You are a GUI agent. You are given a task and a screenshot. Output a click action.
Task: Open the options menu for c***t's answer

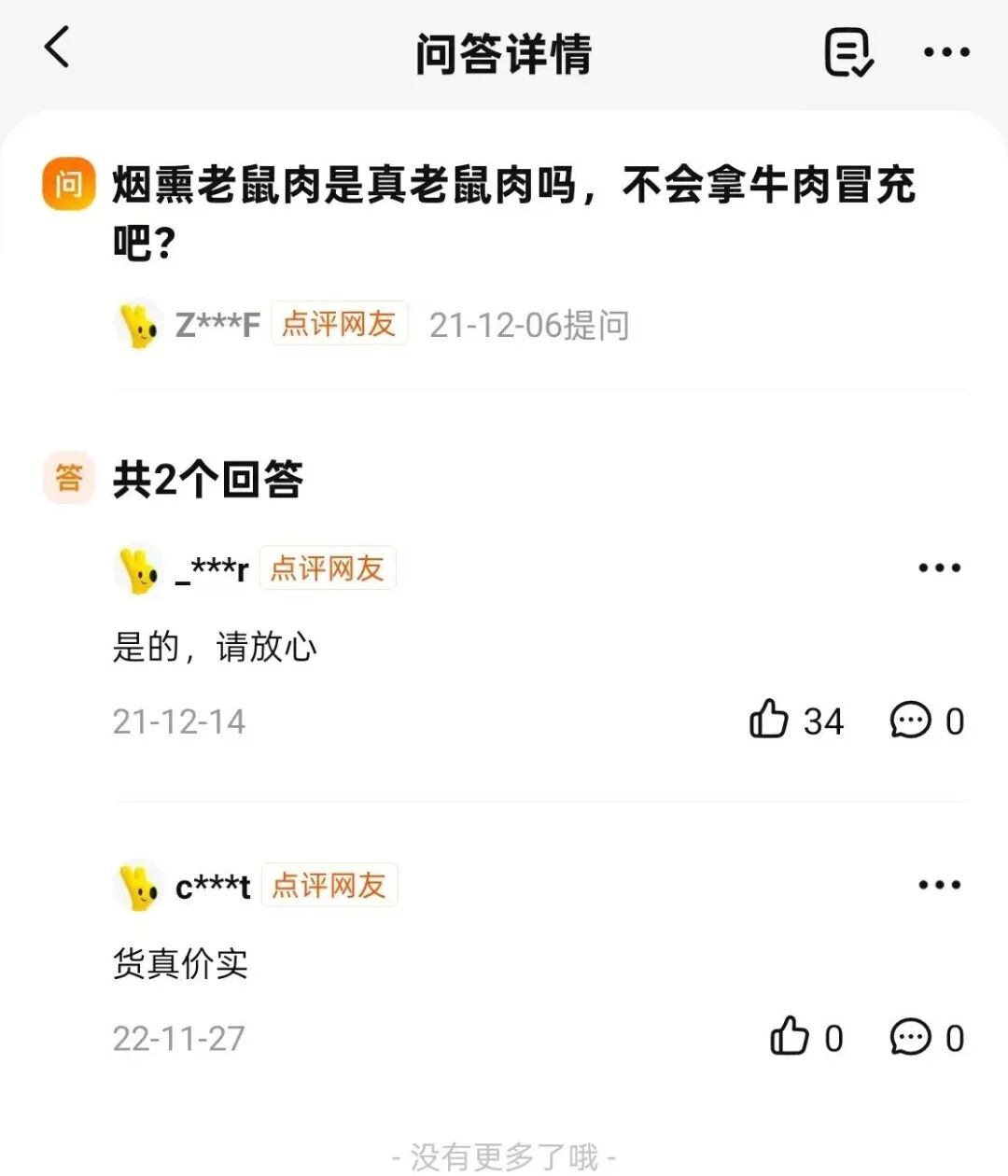click(x=939, y=885)
